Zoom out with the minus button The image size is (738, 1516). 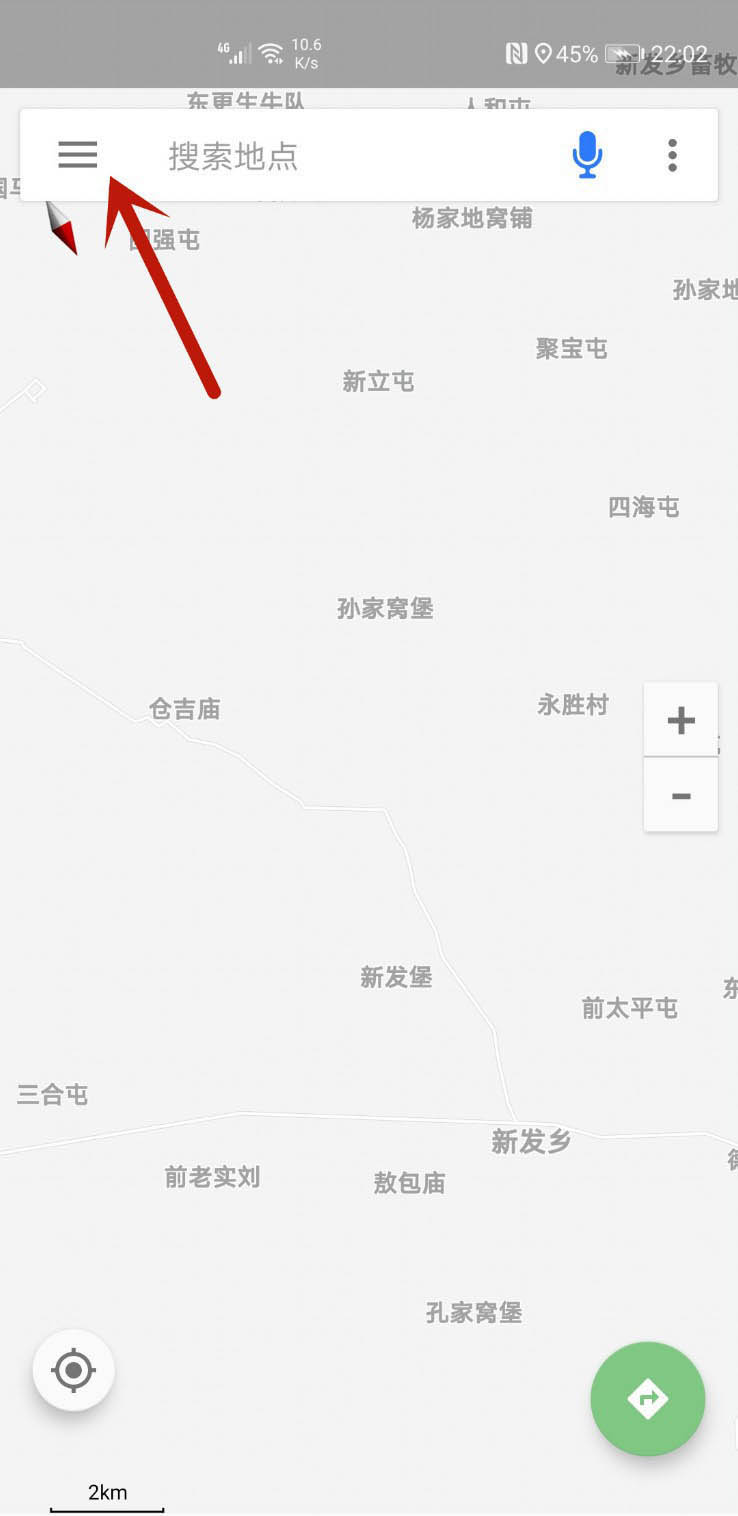coord(681,796)
